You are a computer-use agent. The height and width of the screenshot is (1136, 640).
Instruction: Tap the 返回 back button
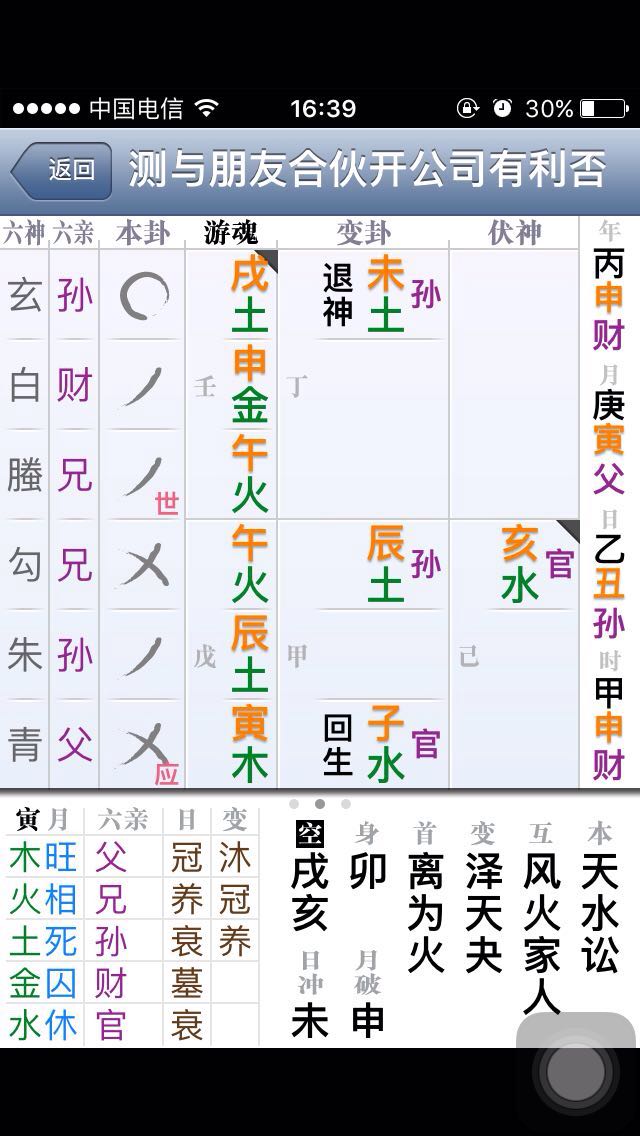(x=62, y=170)
